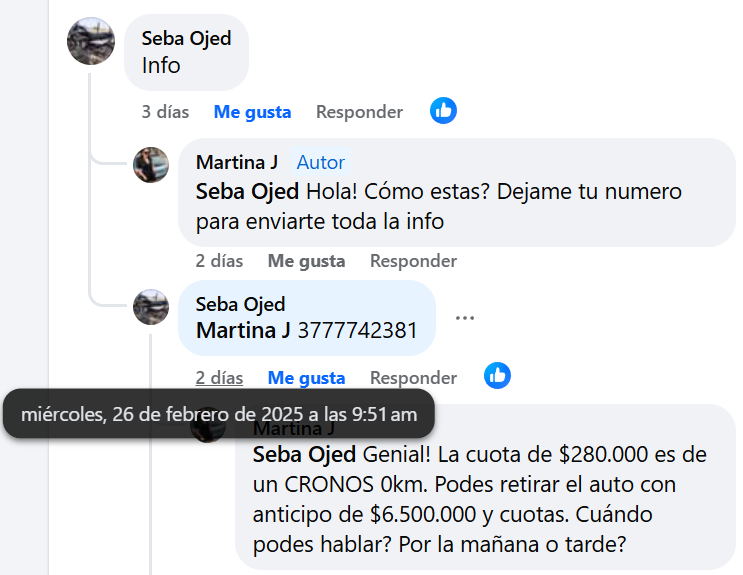This screenshot has height=575, width=743.
Task: Like Seba Ojed's "Info" comment
Action: [252, 112]
